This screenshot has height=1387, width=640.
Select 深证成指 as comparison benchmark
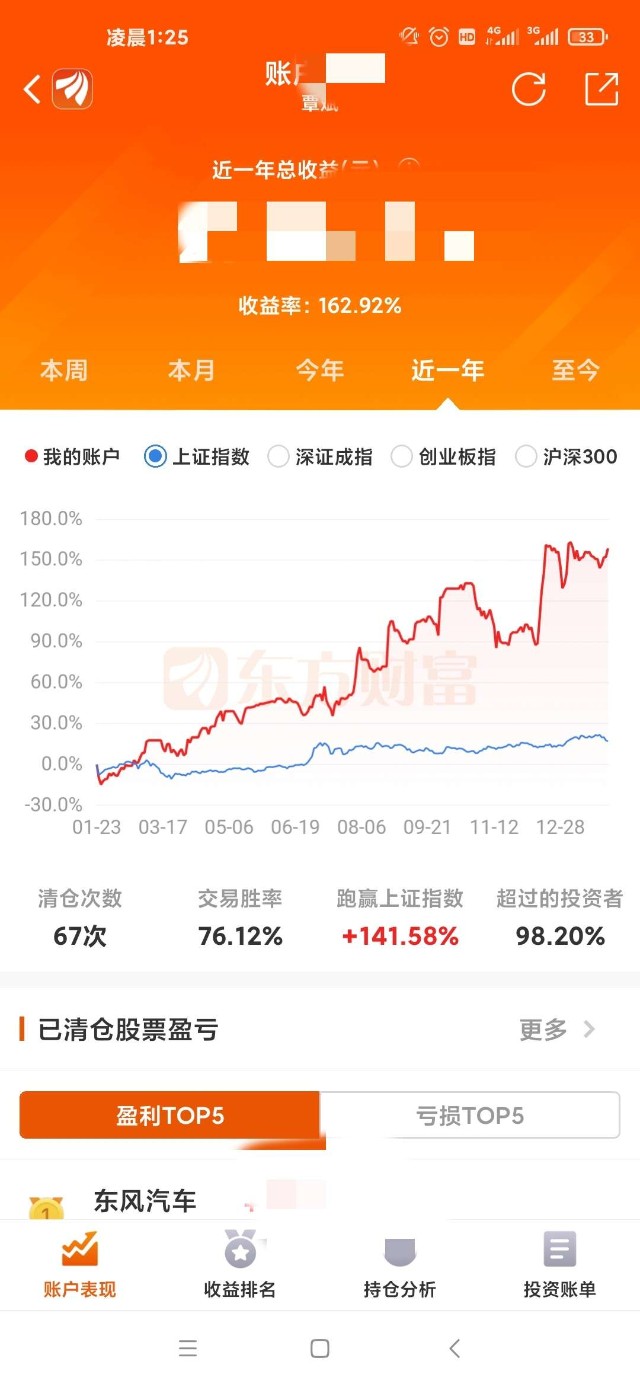321,457
